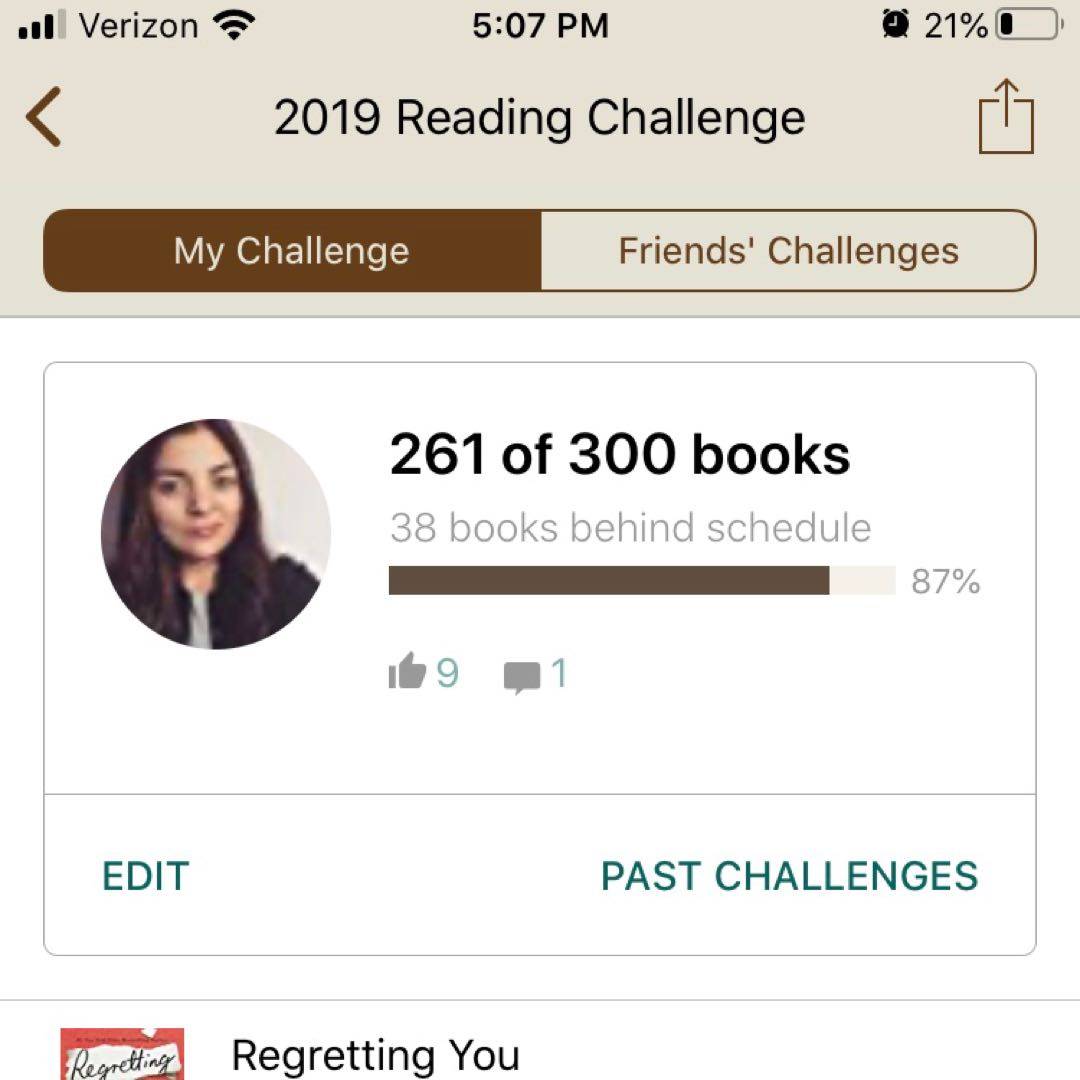View Past Challenges
The width and height of the screenshot is (1080, 1080).
tap(789, 876)
